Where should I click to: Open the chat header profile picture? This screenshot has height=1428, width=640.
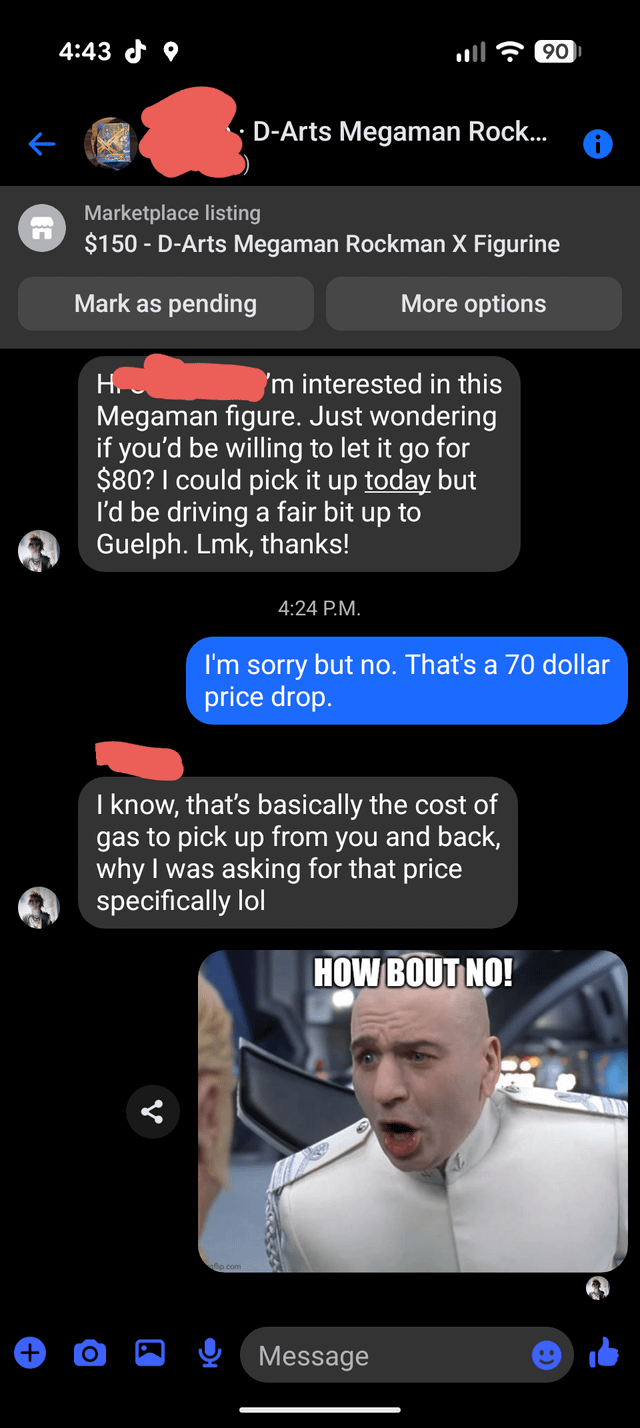(x=109, y=144)
